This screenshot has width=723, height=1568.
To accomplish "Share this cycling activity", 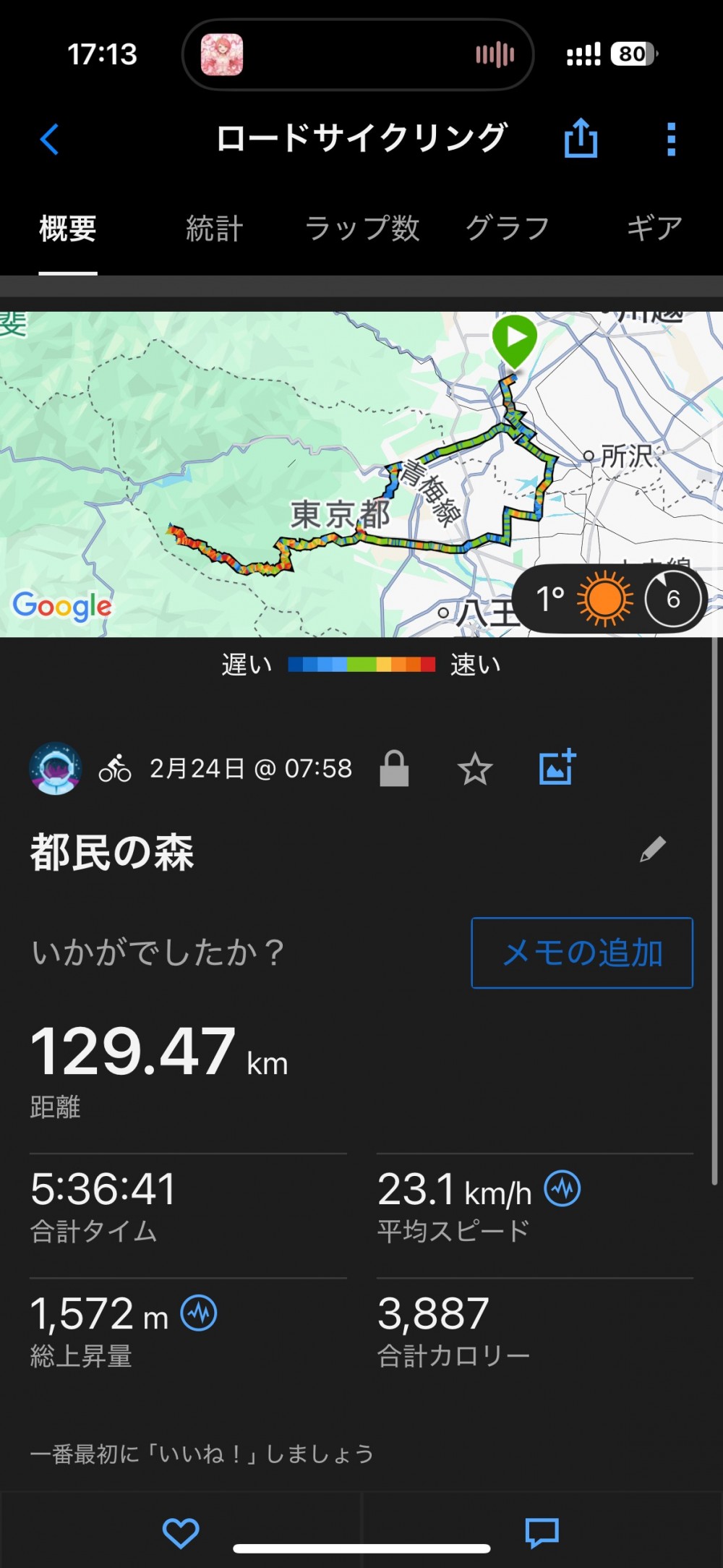I will [581, 138].
